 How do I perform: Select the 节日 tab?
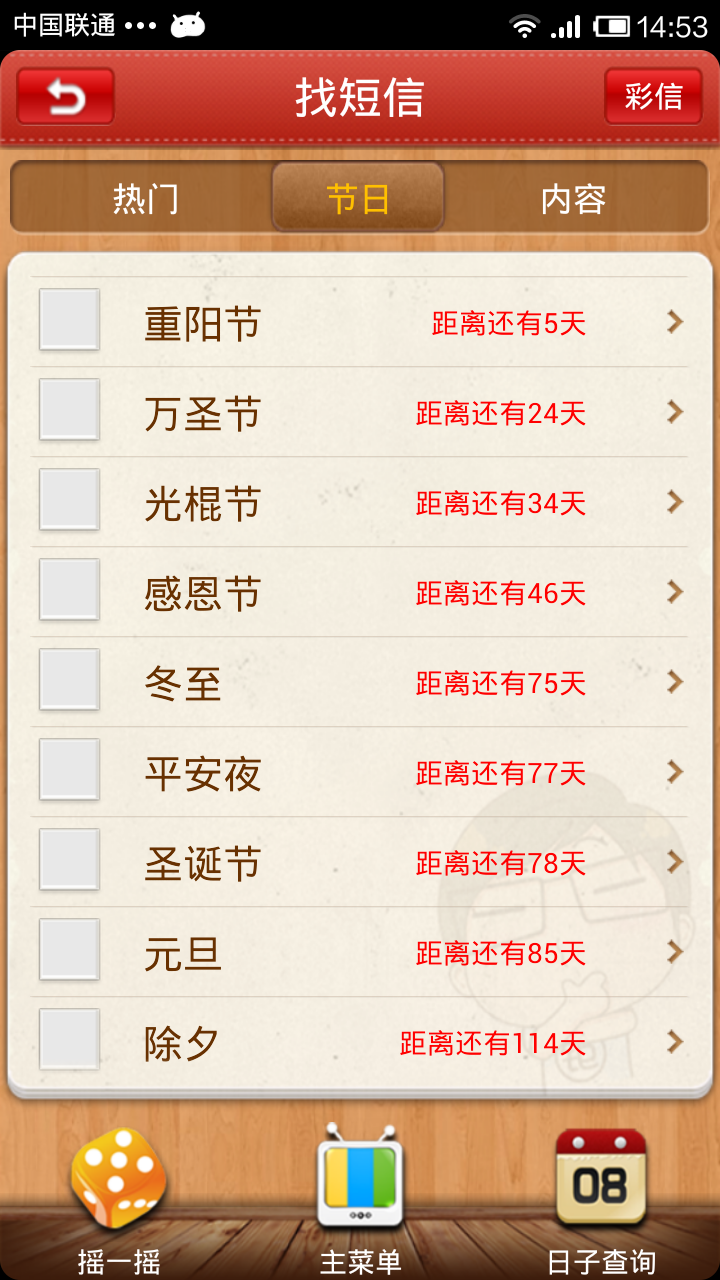pyautogui.click(x=358, y=199)
